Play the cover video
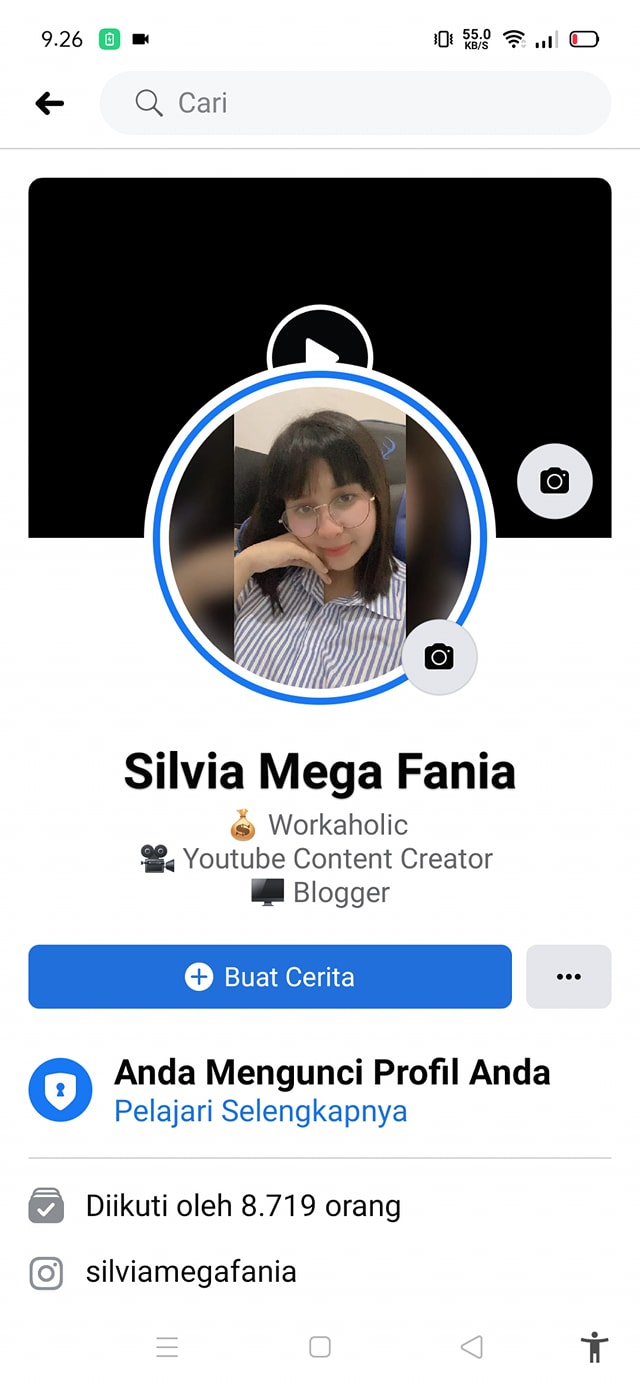The height and width of the screenshot is (1386, 640). click(x=320, y=342)
